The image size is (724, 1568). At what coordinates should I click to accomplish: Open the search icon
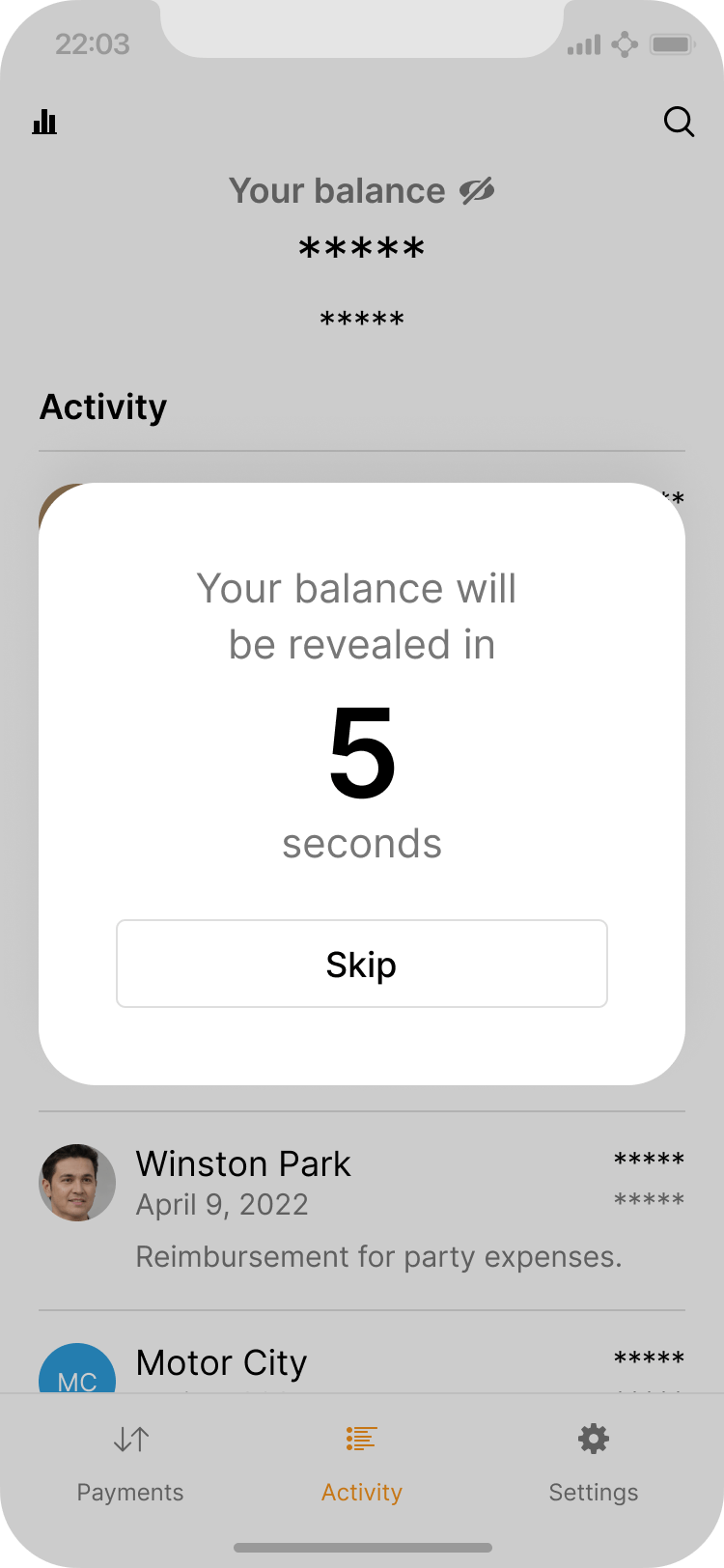coord(679,122)
